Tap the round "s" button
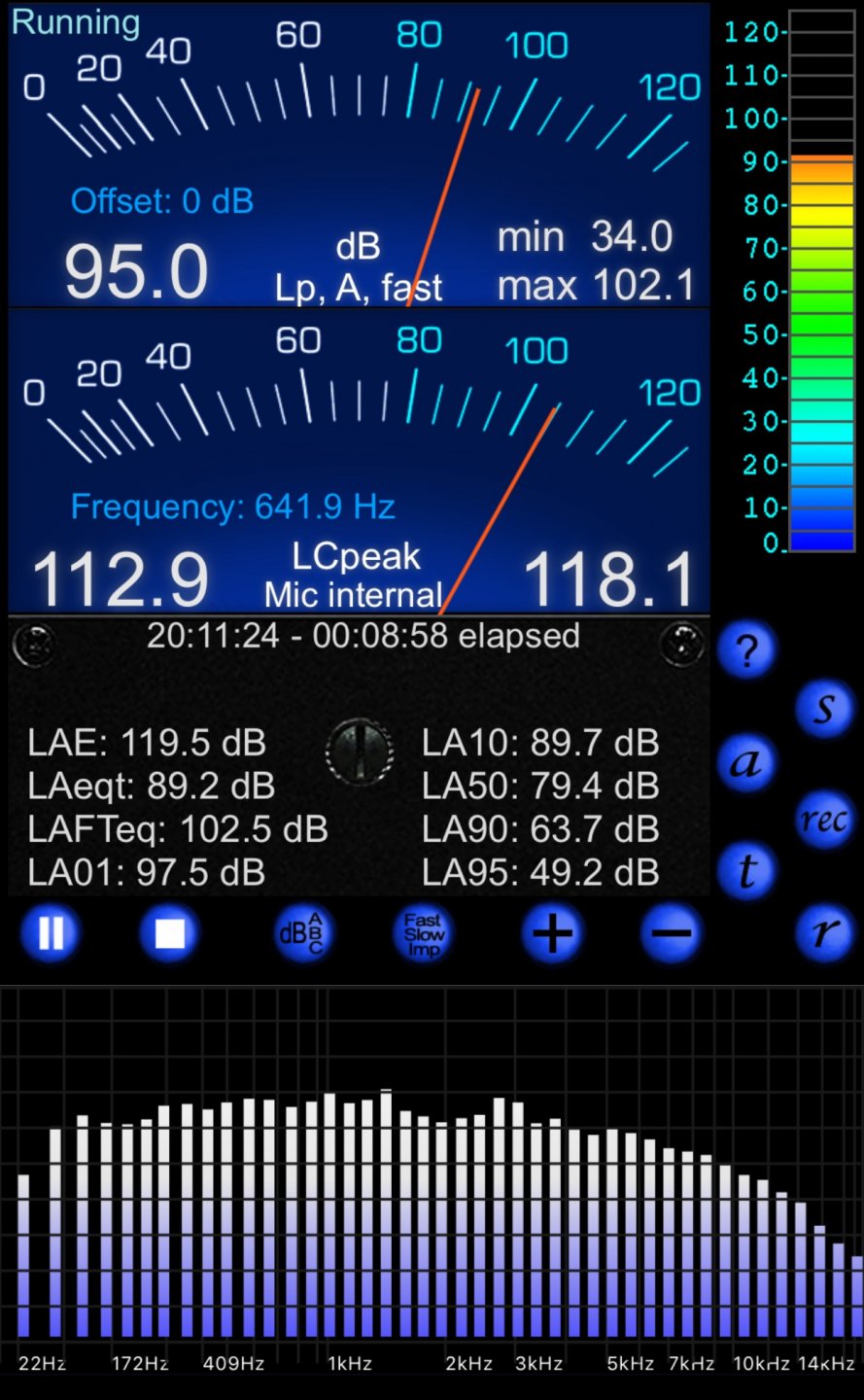Viewport: 864px width, 1400px height. click(824, 707)
